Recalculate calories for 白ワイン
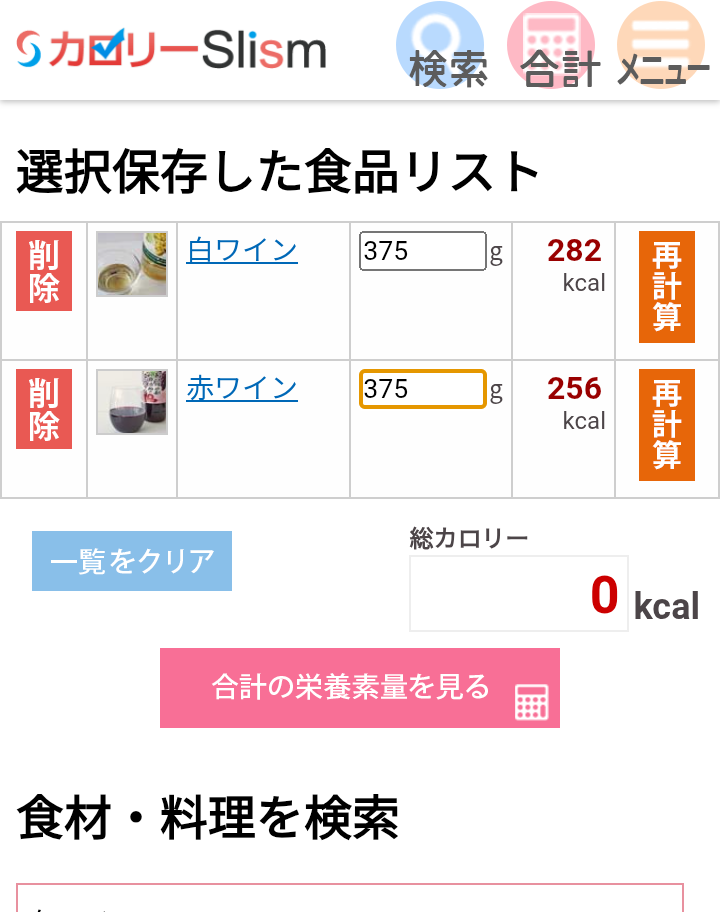 click(x=666, y=287)
